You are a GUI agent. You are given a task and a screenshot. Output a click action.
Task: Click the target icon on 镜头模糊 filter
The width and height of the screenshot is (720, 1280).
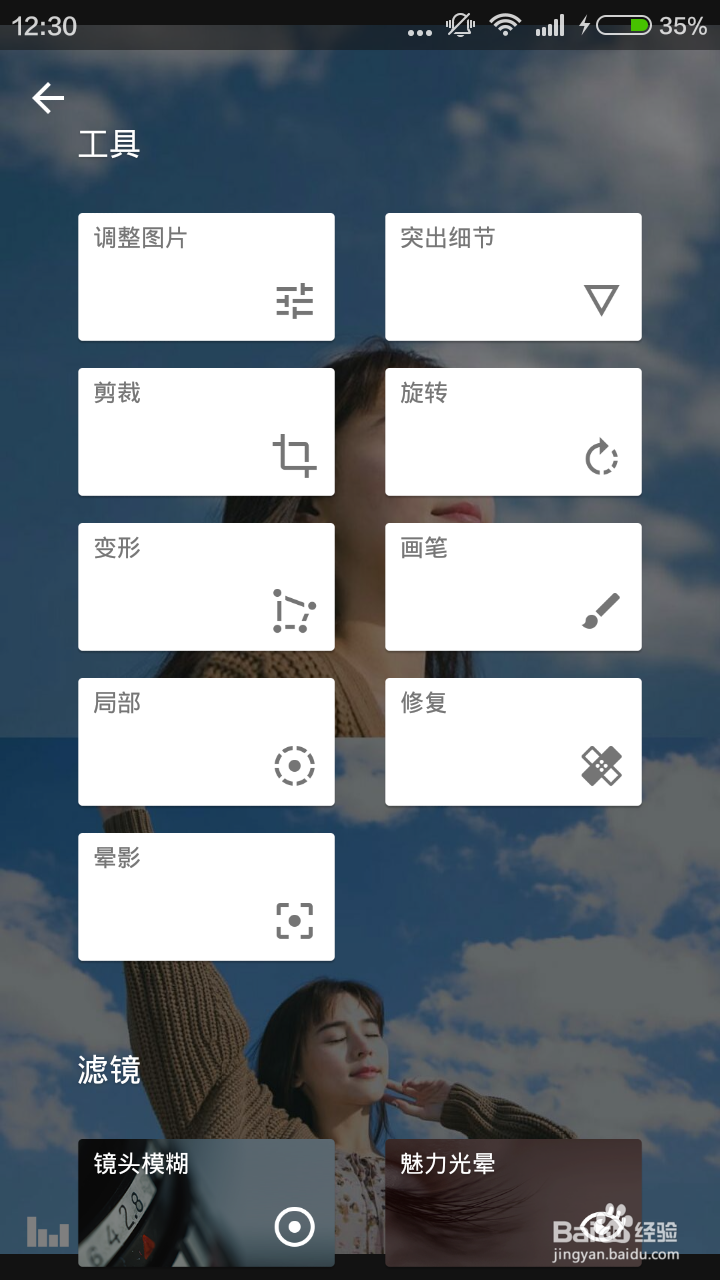pos(294,1226)
